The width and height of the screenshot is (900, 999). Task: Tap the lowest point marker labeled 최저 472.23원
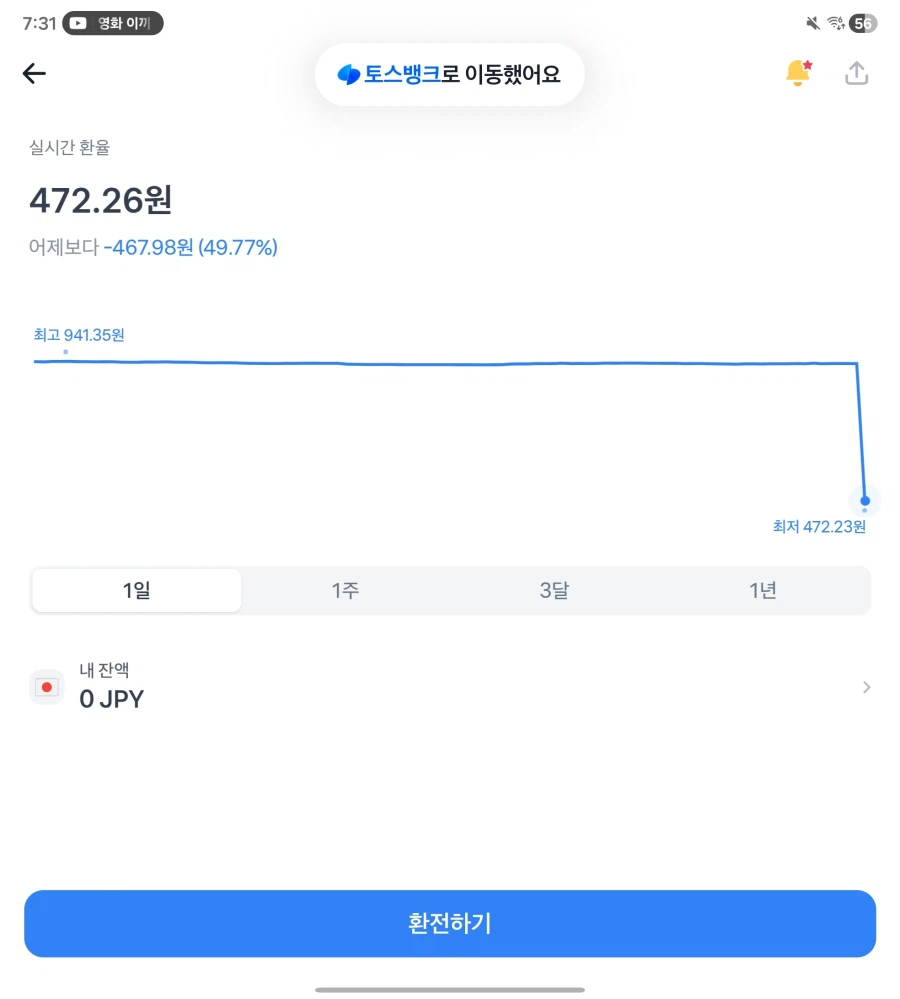pyautogui.click(x=864, y=500)
